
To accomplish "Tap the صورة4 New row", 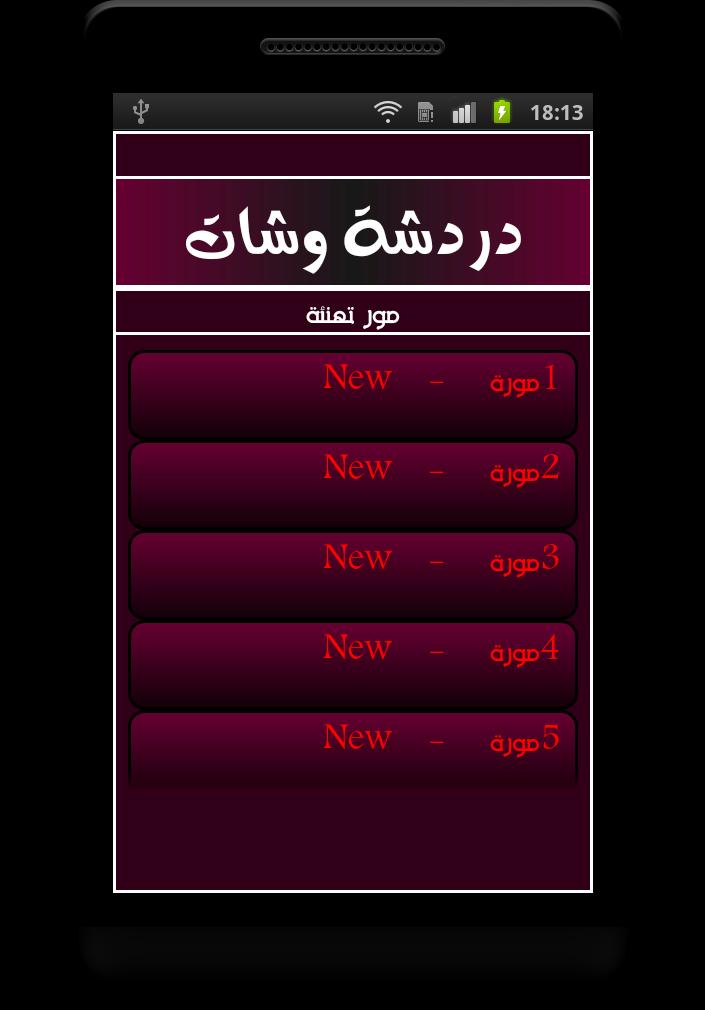I will 353,664.
